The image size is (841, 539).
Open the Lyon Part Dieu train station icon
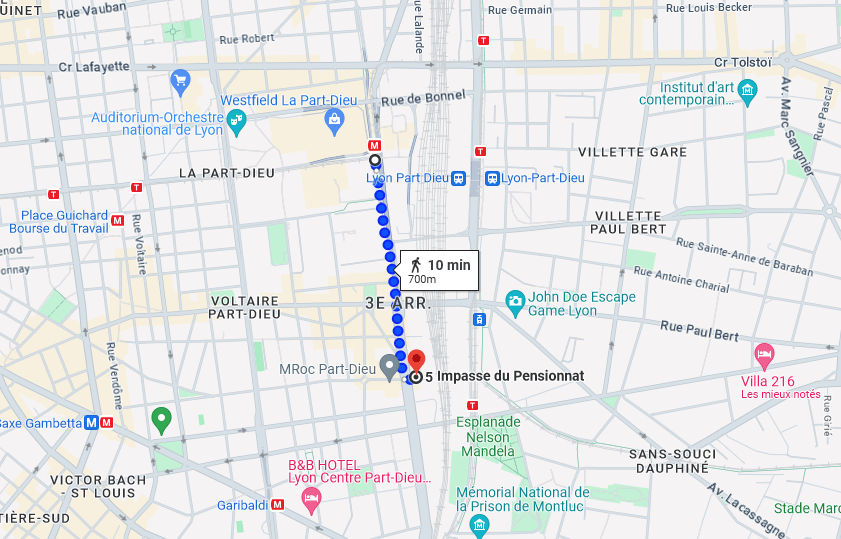point(458,179)
